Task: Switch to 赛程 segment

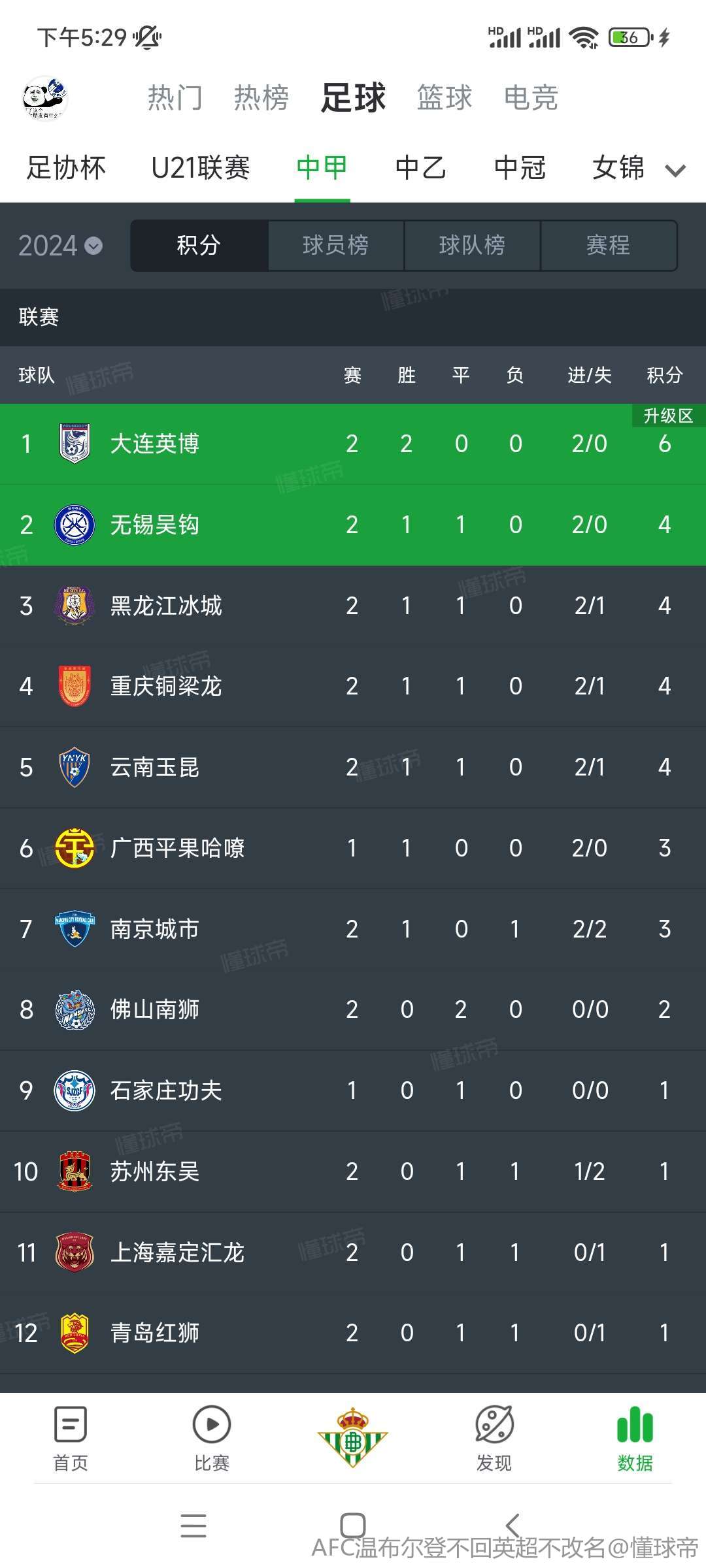Action: [609, 246]
